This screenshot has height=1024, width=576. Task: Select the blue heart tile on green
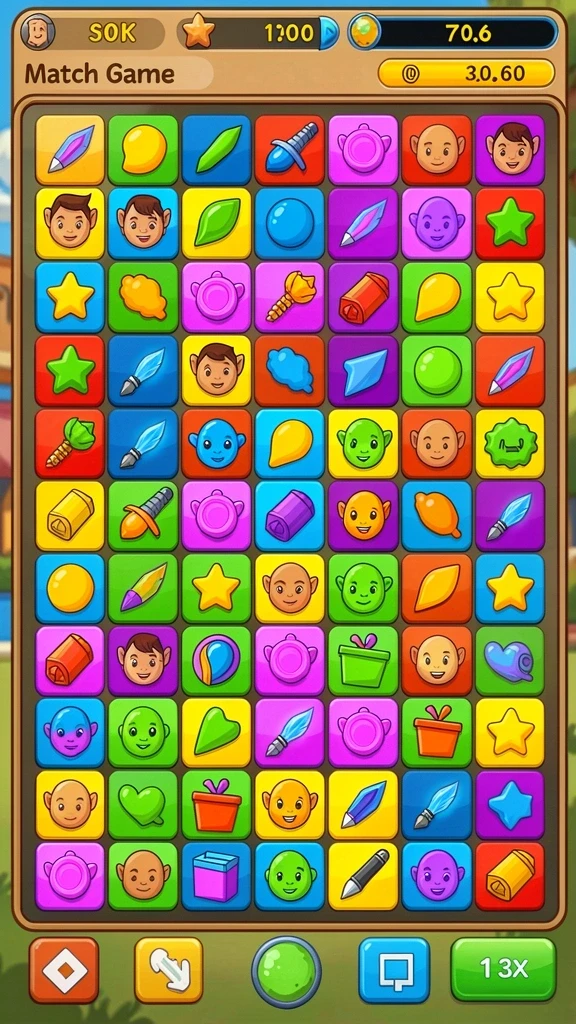pos(509,660)
